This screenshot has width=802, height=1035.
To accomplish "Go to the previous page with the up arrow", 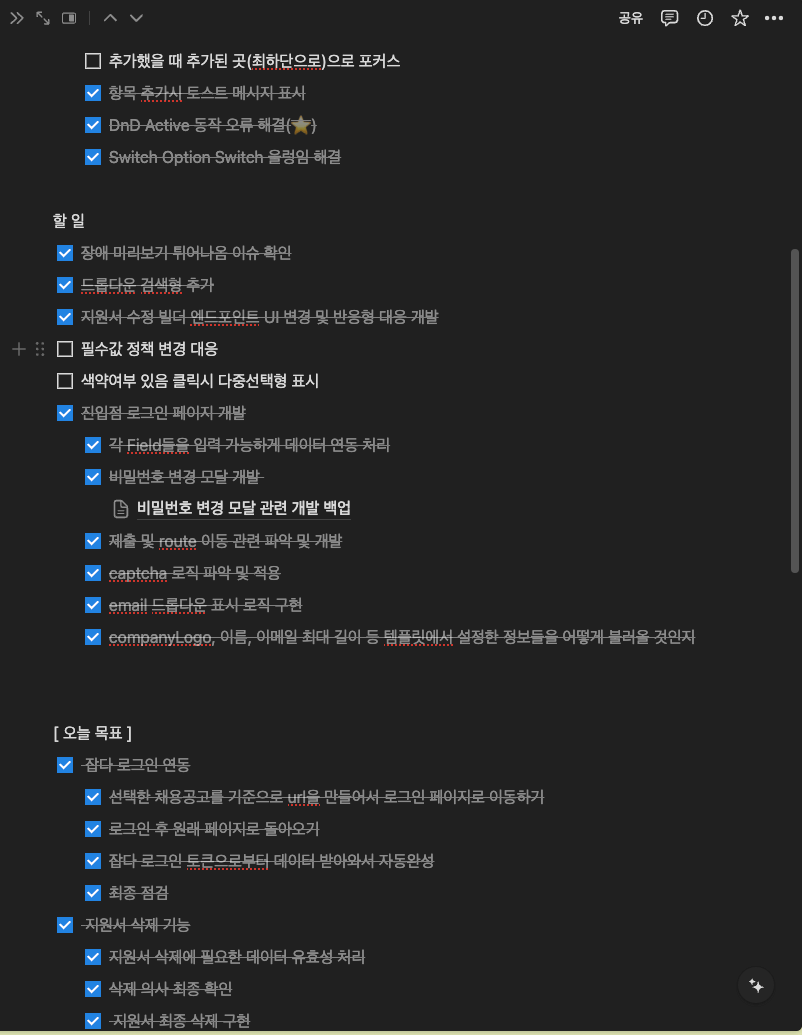I will click(110, 18).
